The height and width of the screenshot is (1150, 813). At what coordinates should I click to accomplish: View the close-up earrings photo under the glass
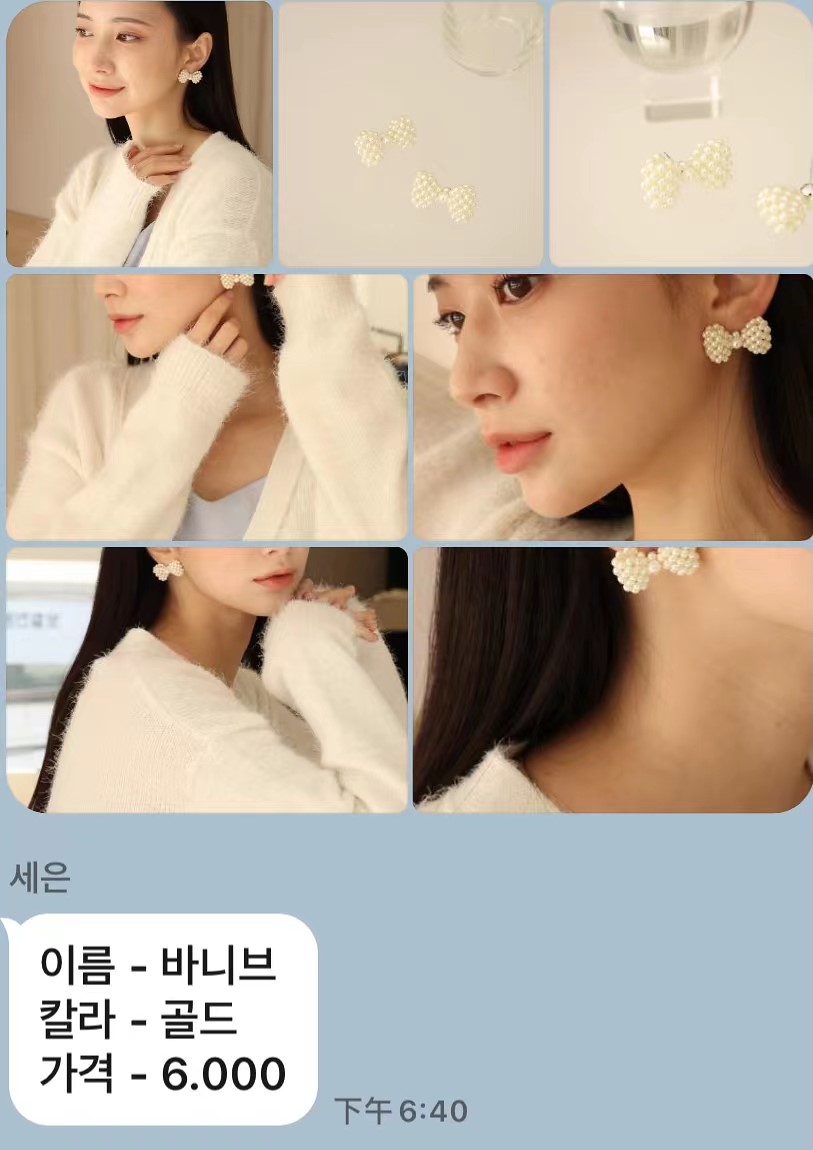click(680, 133)
